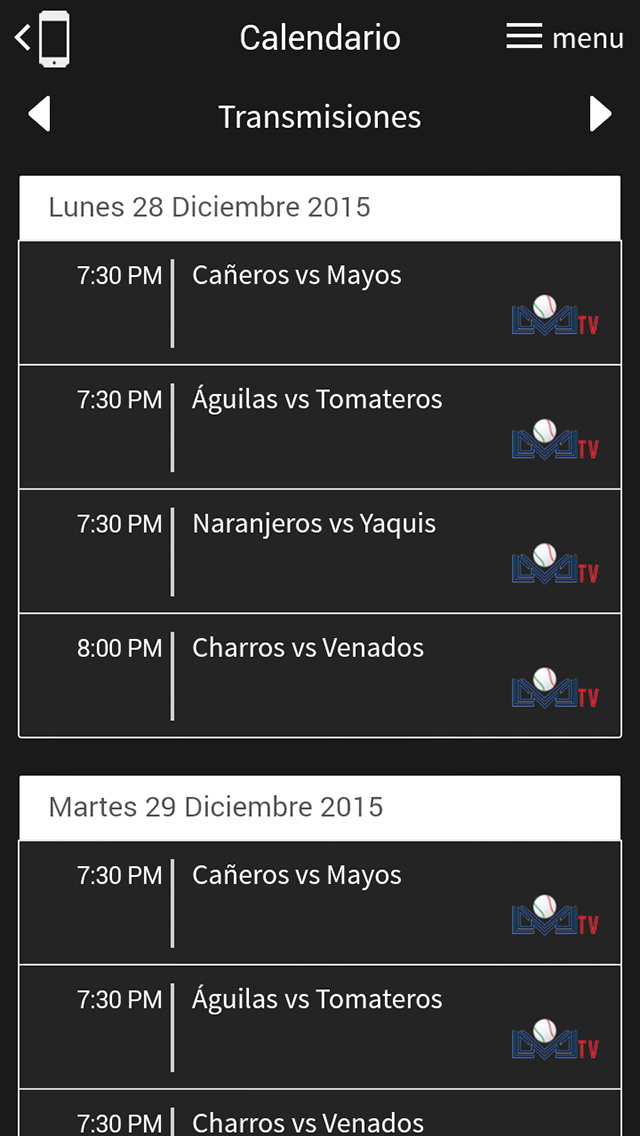Open Tuesday's Águilas vs Tomateros game
Image resolution: width=640 pixels, height=1136 pixels.
pos(320,1027)
